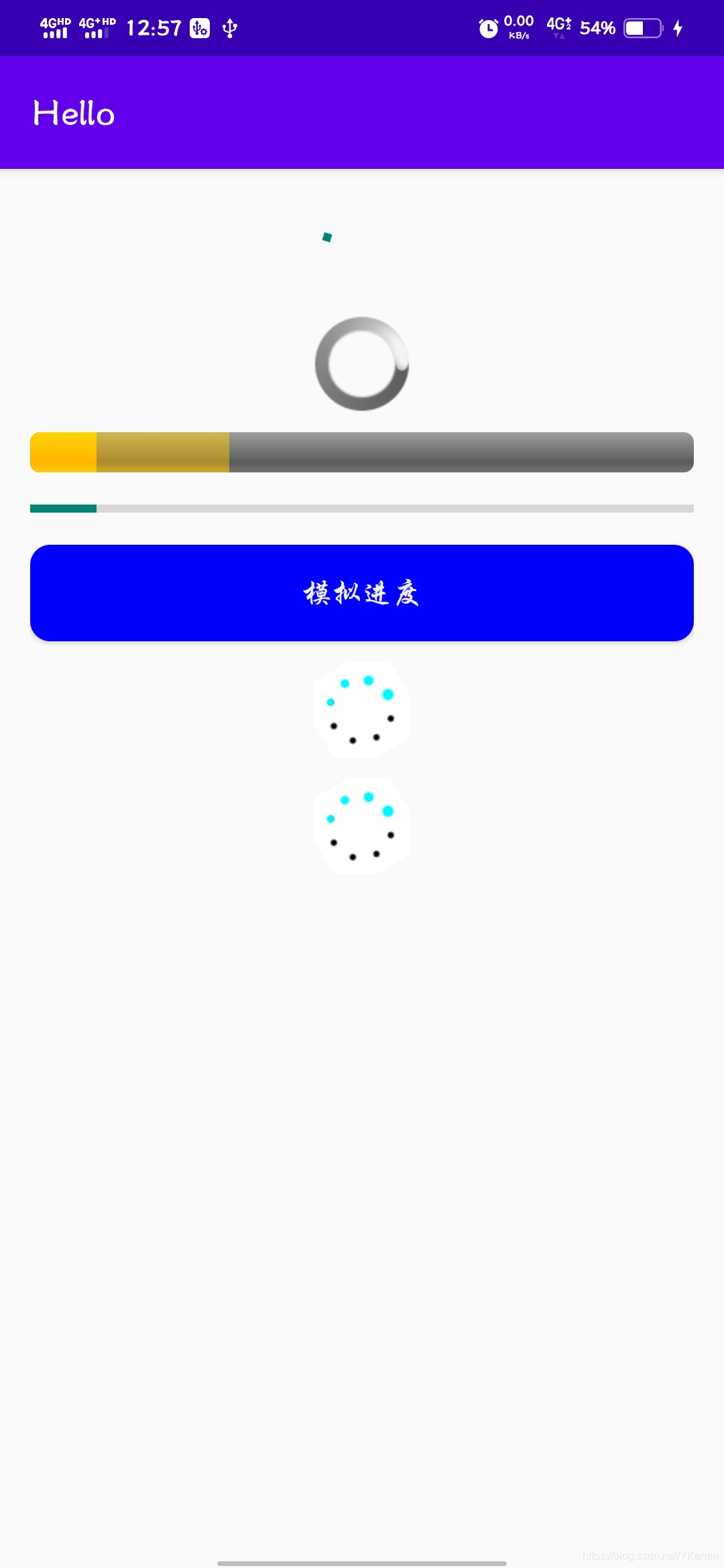The width and height of the screenshot is (724, 1568).
Task: Tap the yellow gradient progress bar
Action: [131, 452]
